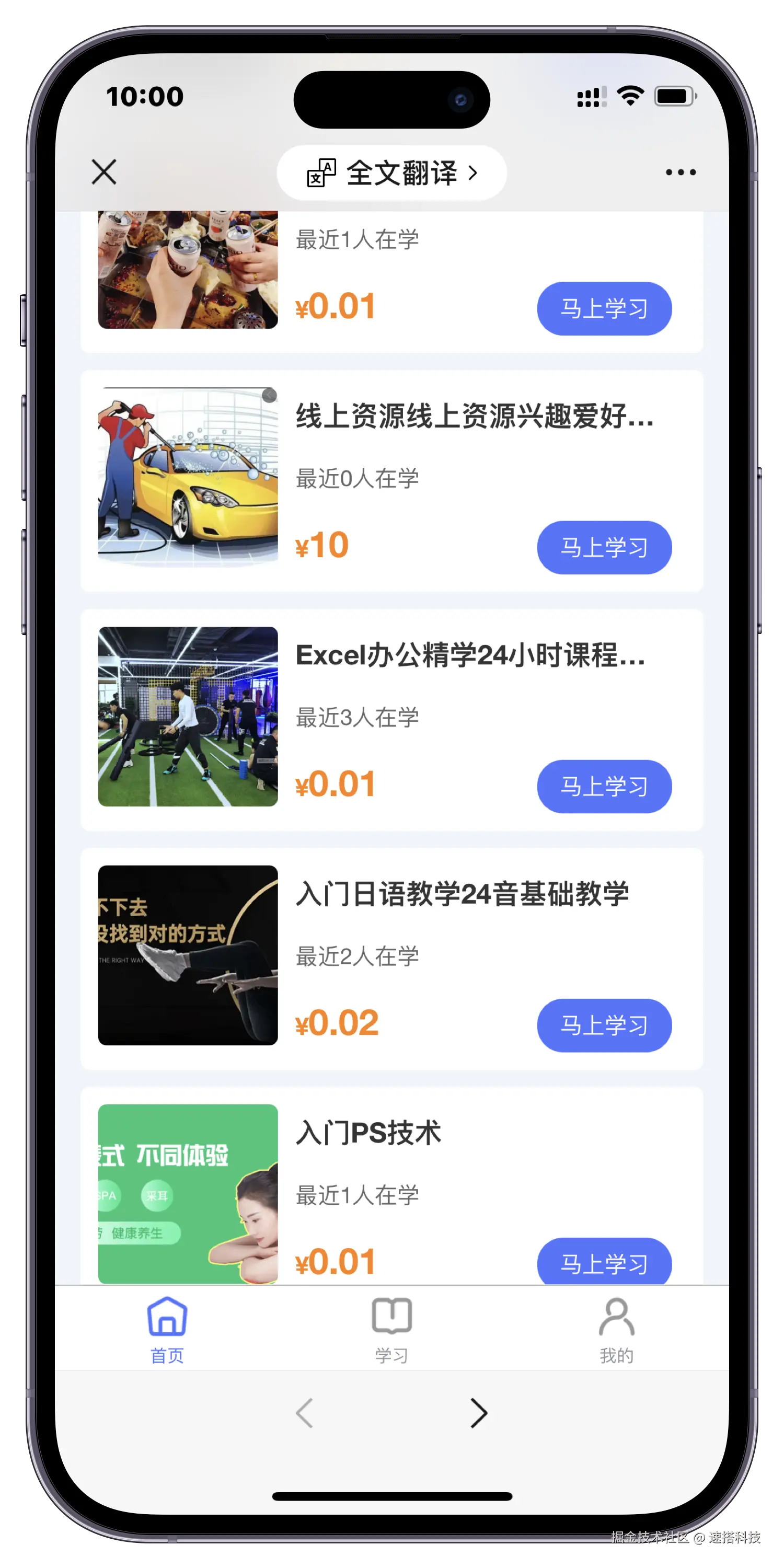Switch to the 首页 home tab

coord(167,1331)
